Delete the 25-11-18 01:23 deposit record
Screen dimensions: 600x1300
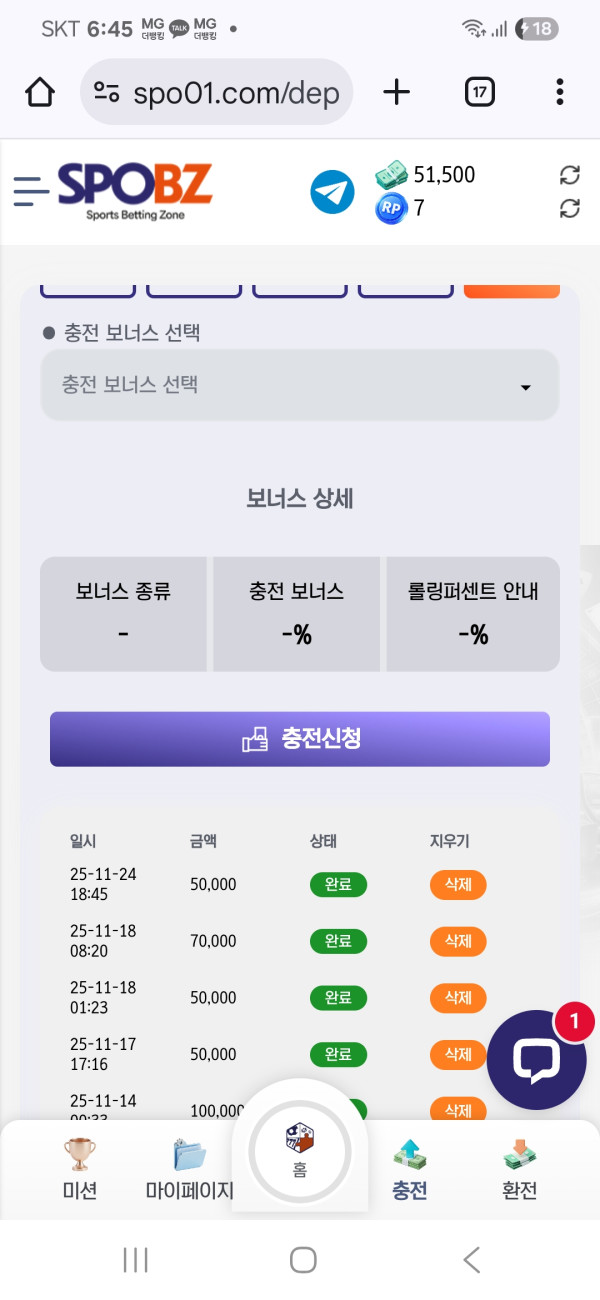pos(458,997)
